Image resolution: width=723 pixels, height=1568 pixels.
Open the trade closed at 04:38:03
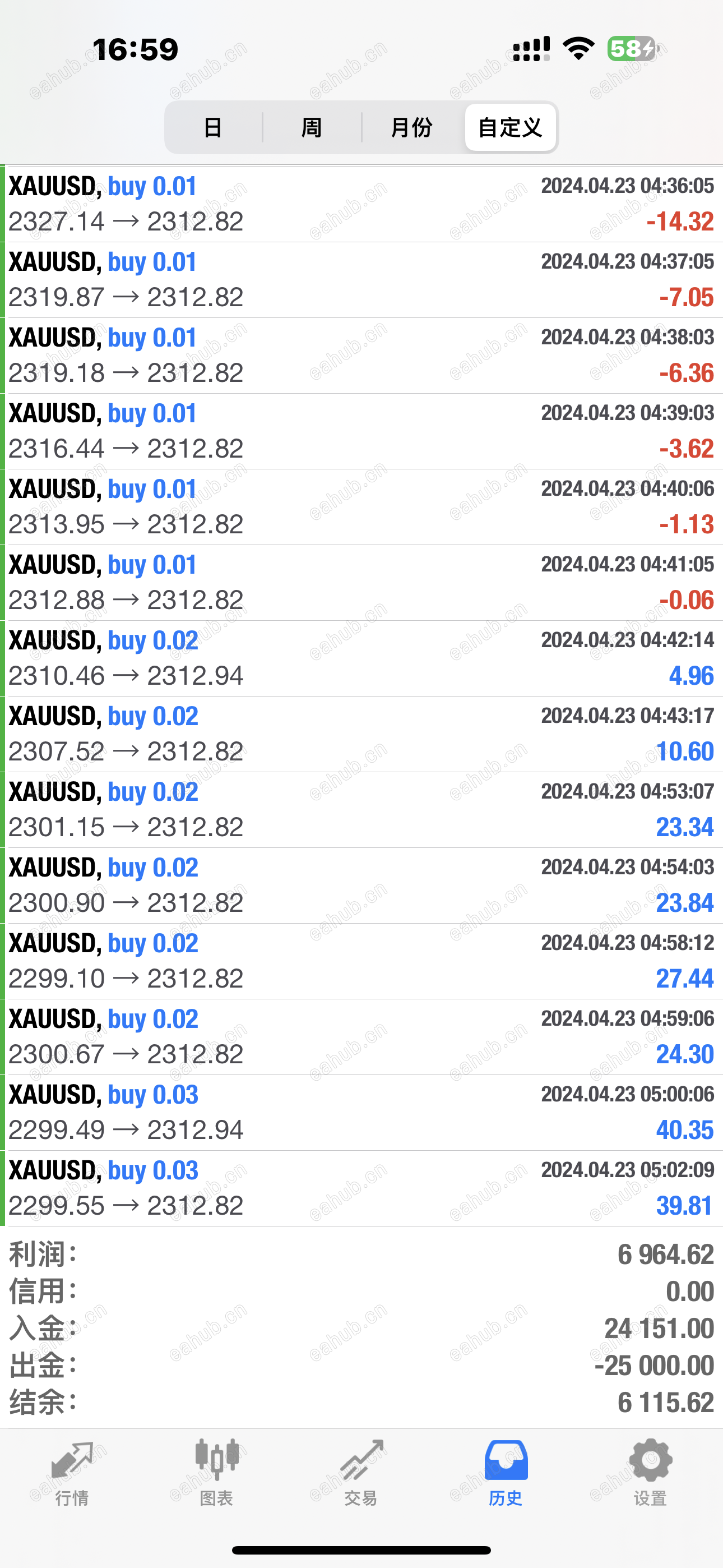[361, 356]
